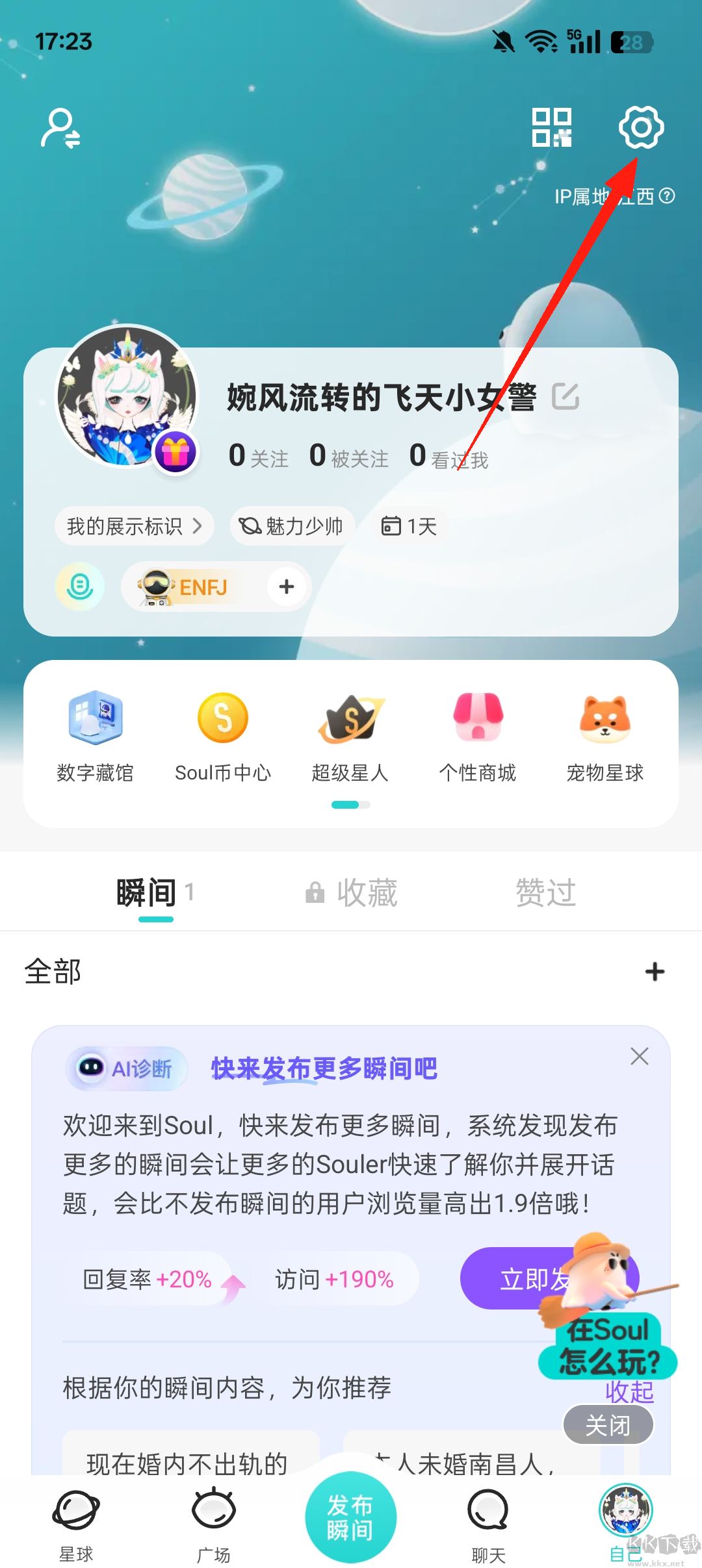Tap the switch account icon

pyautogui.click(x=60, y=128)
